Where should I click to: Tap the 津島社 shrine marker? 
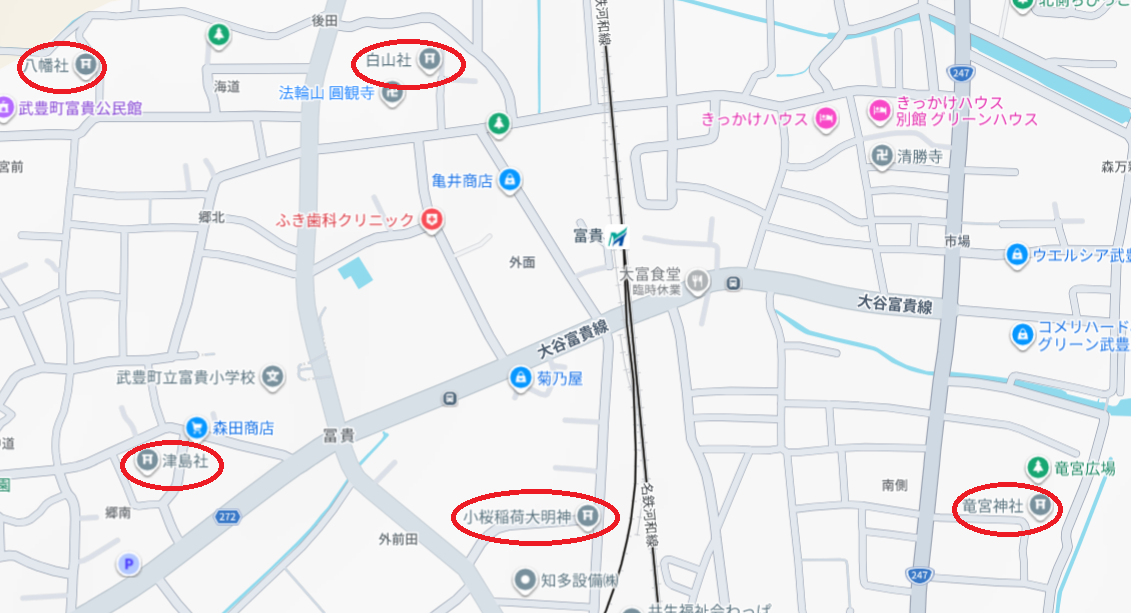tap(146, 462)
